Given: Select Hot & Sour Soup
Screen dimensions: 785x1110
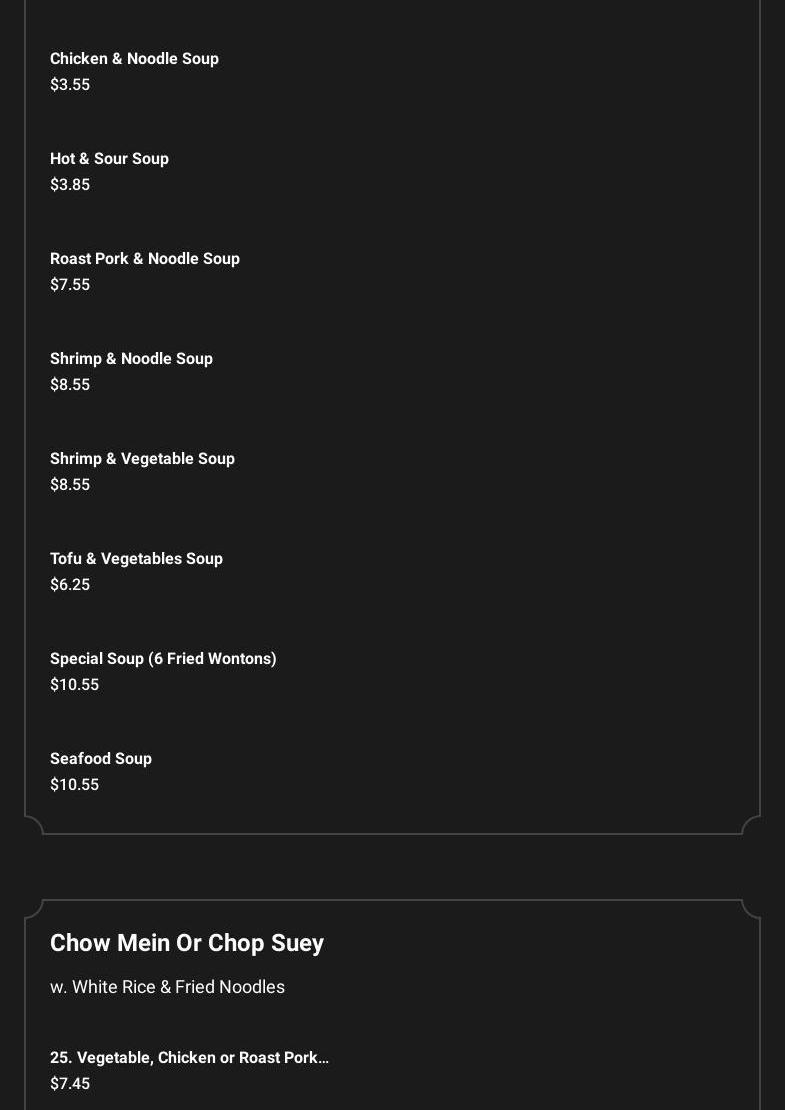Looking at the screenshot, I should [x=109, y=159].
